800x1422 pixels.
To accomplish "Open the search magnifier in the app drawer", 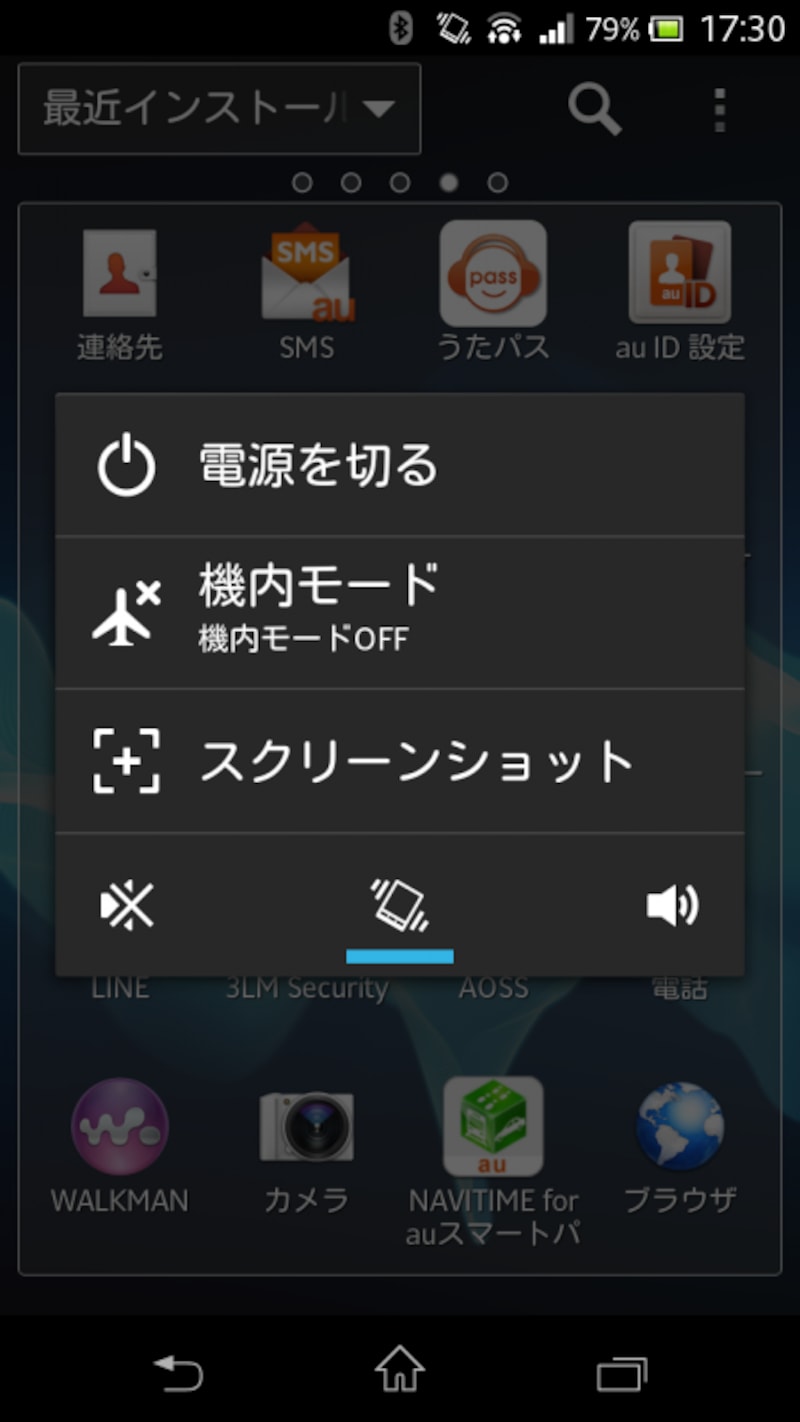I will (594, 110).
